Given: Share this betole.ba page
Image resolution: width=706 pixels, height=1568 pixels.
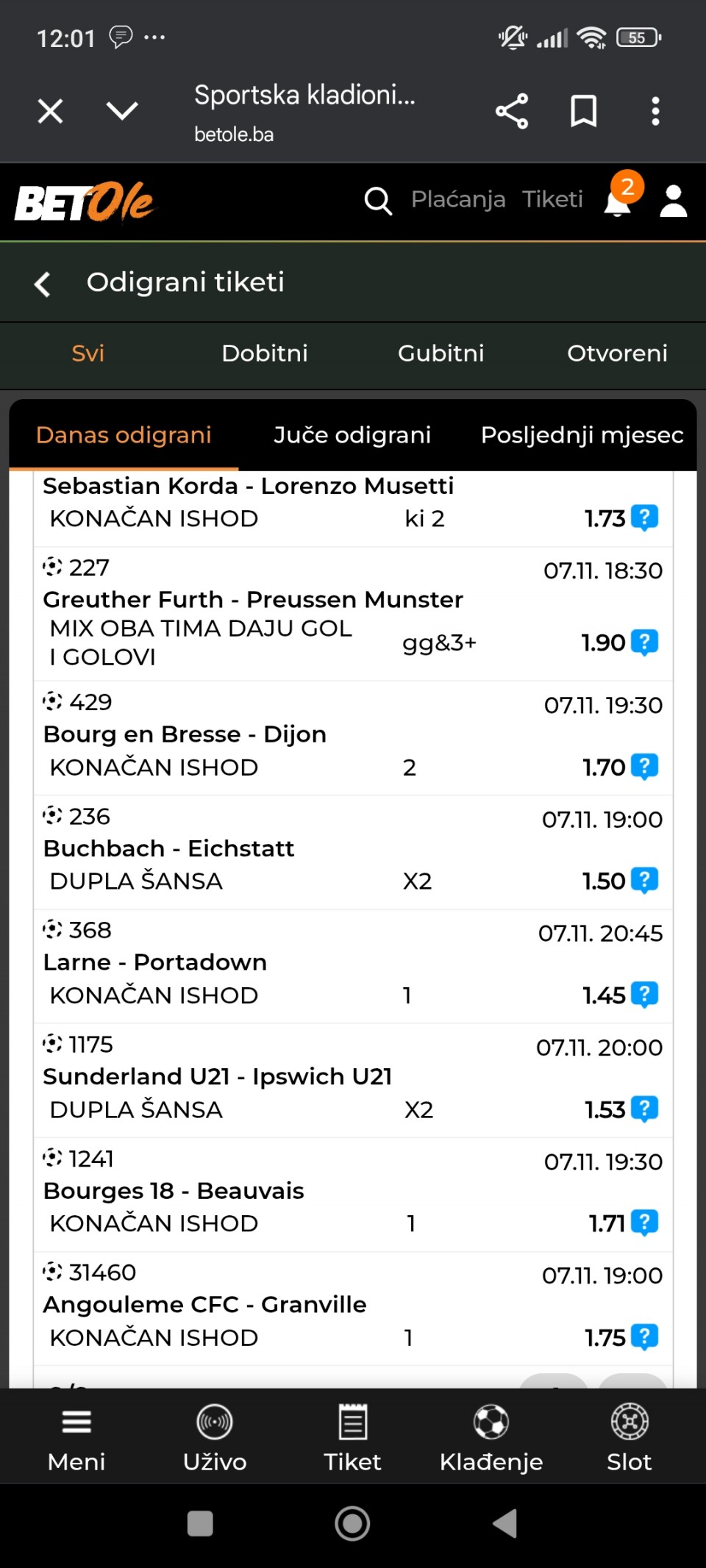Looking at the screenshot, I should pos(512,112).
